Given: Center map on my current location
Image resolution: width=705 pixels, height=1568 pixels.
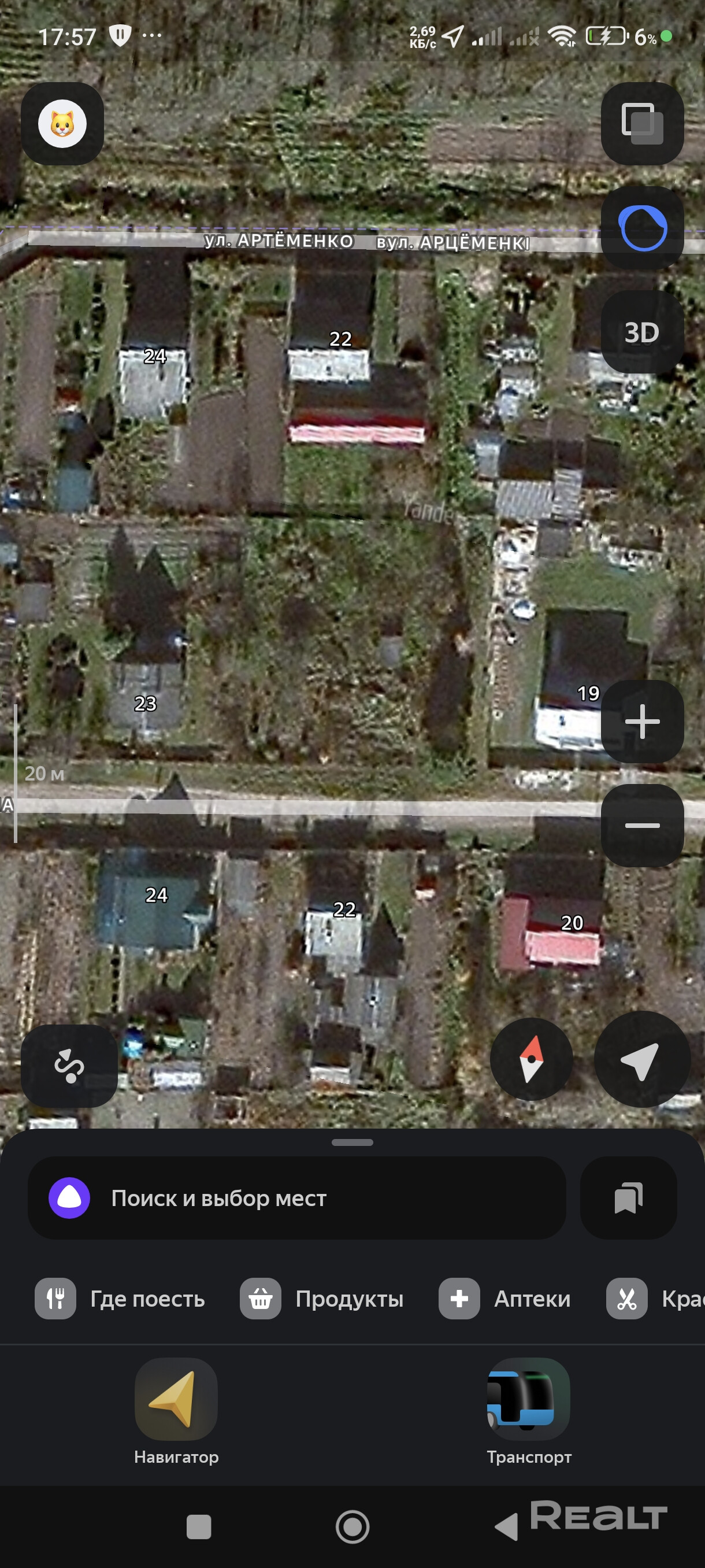Looking at the screenshot, I should click(641, 1059).
